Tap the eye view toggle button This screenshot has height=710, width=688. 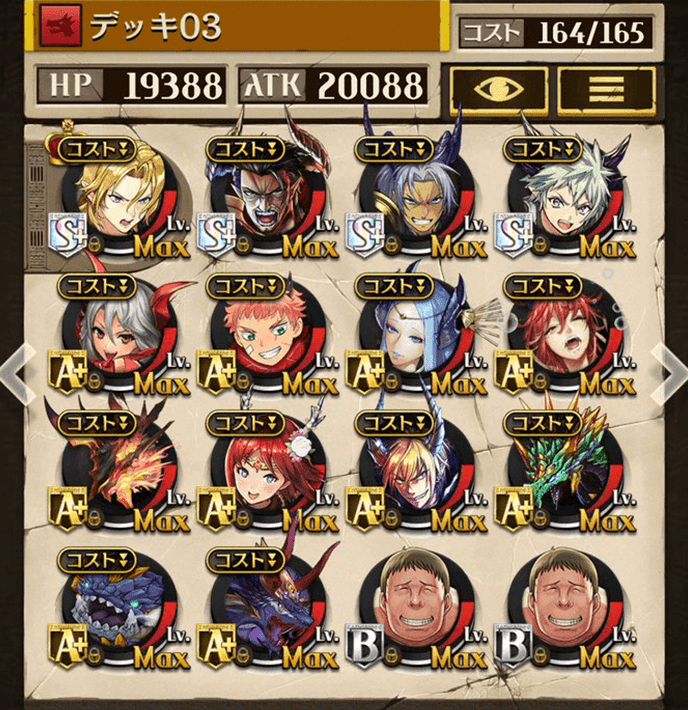tap(498, 90)
